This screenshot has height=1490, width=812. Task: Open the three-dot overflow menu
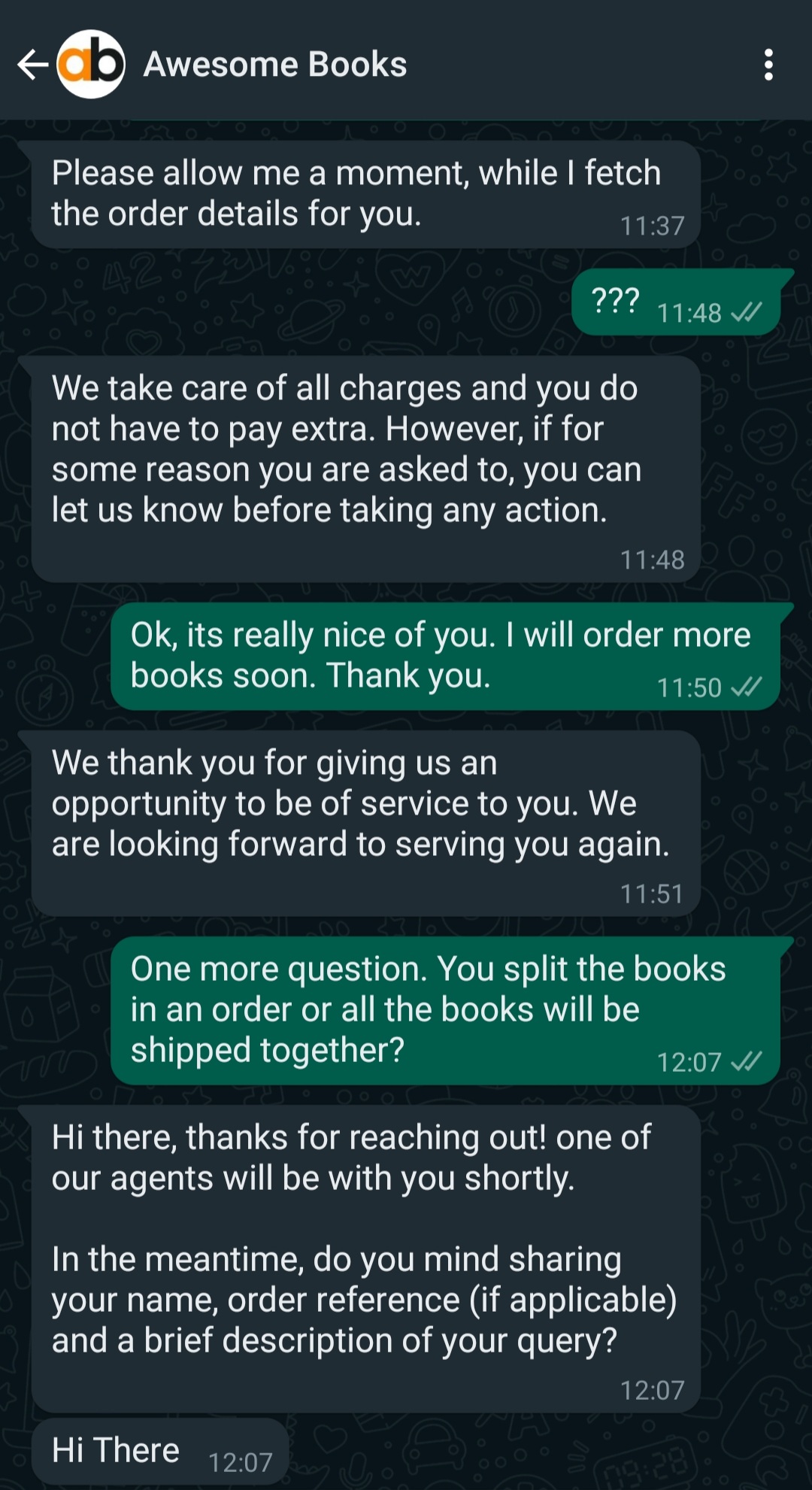pyautogui.click(x=768, y=65)
